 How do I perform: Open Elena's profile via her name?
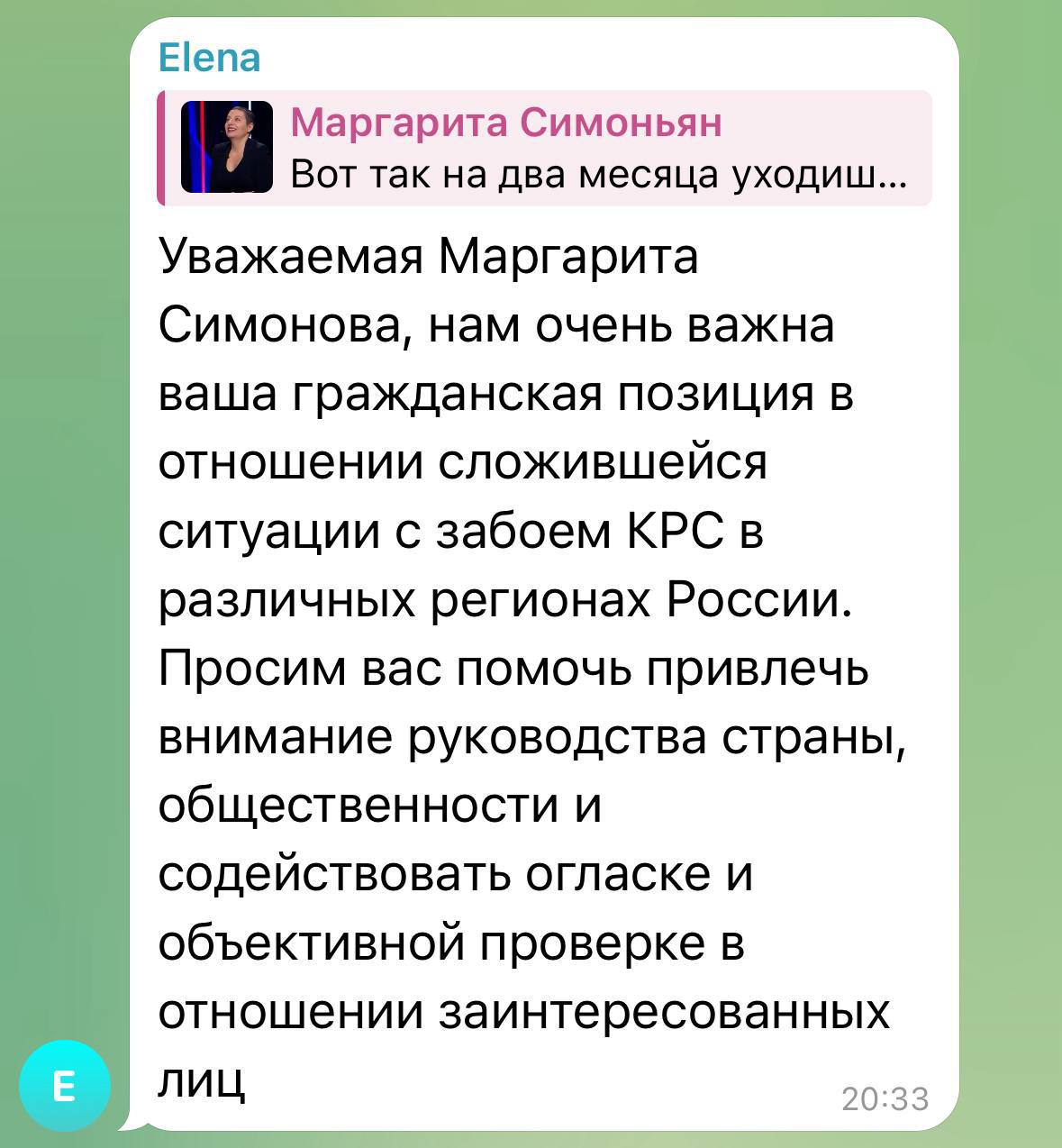click(x=210, y=59)
